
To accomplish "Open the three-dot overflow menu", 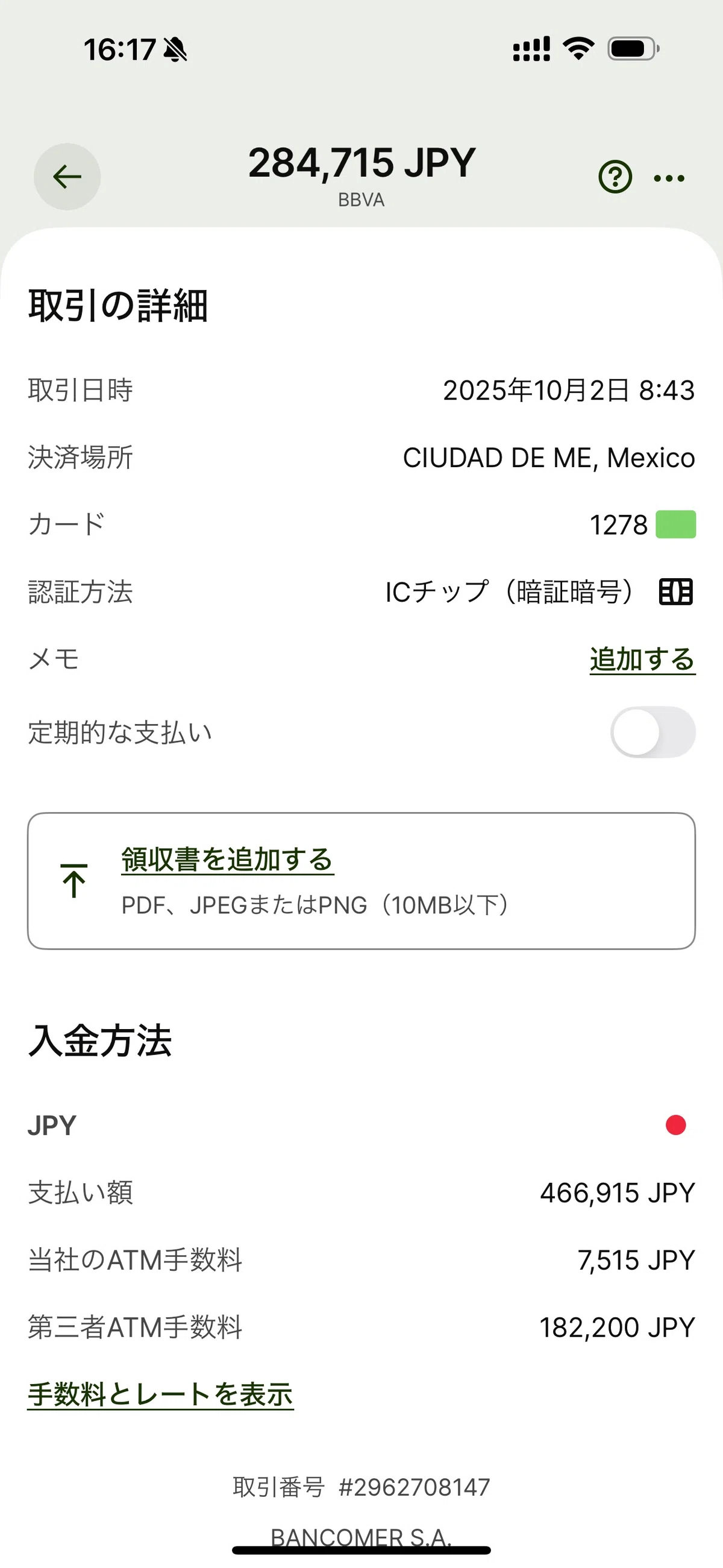I will click(x=669, y=178).
